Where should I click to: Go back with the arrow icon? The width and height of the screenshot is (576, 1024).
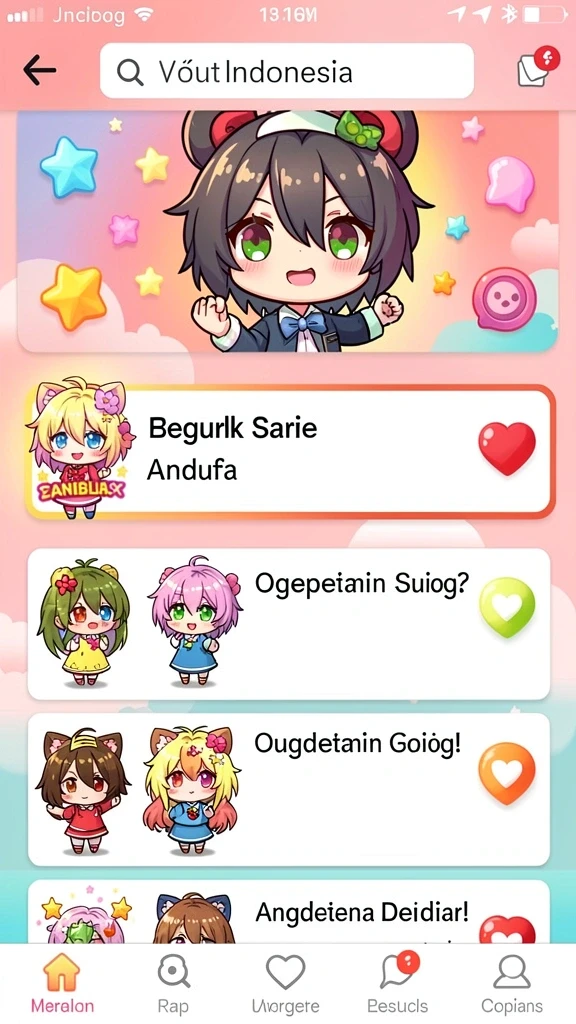39,70
